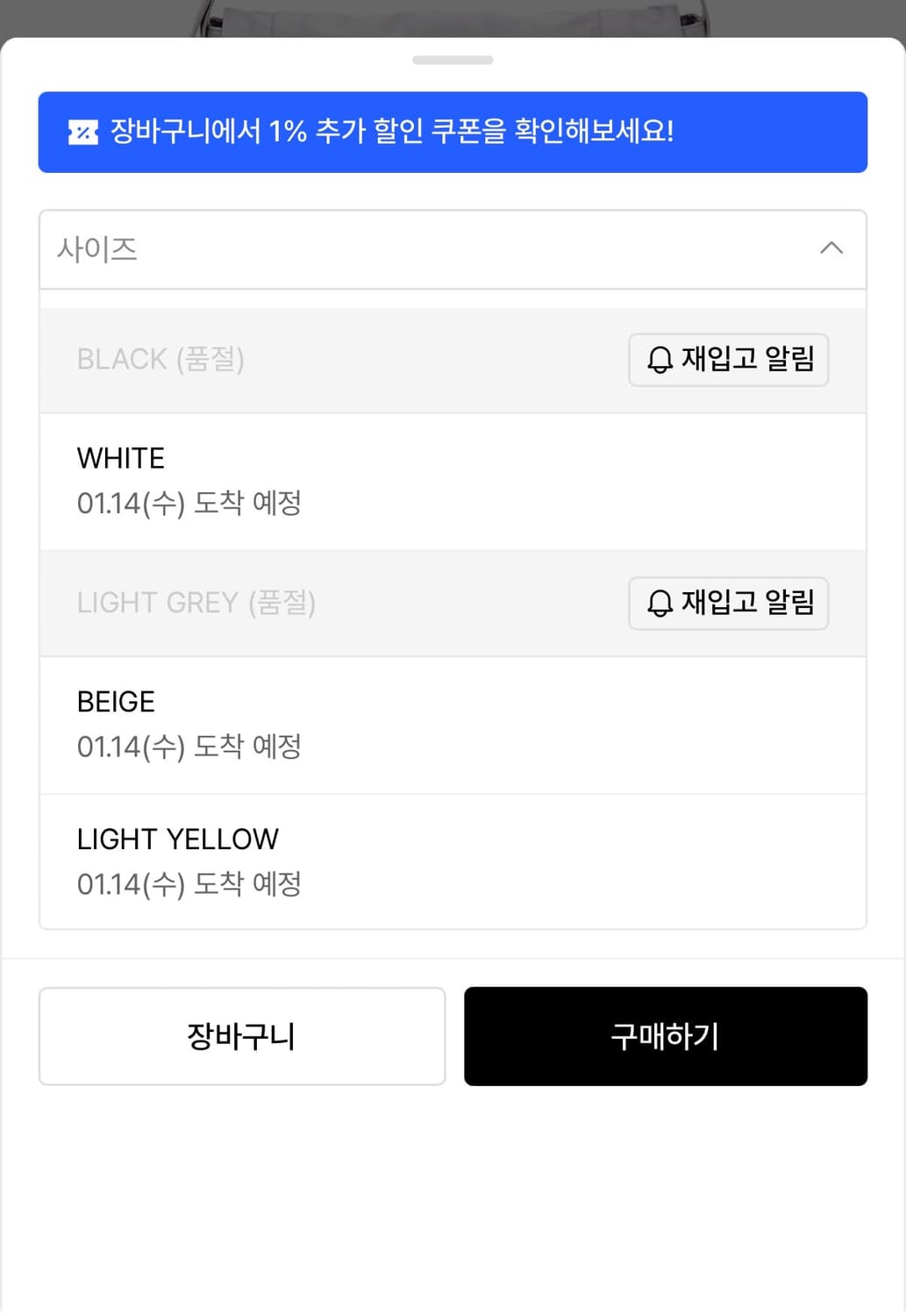Click the bell icon next to BLACK restock alert
The width and height of the screenshot is (906, 1316).
click(x=660, y=360)
